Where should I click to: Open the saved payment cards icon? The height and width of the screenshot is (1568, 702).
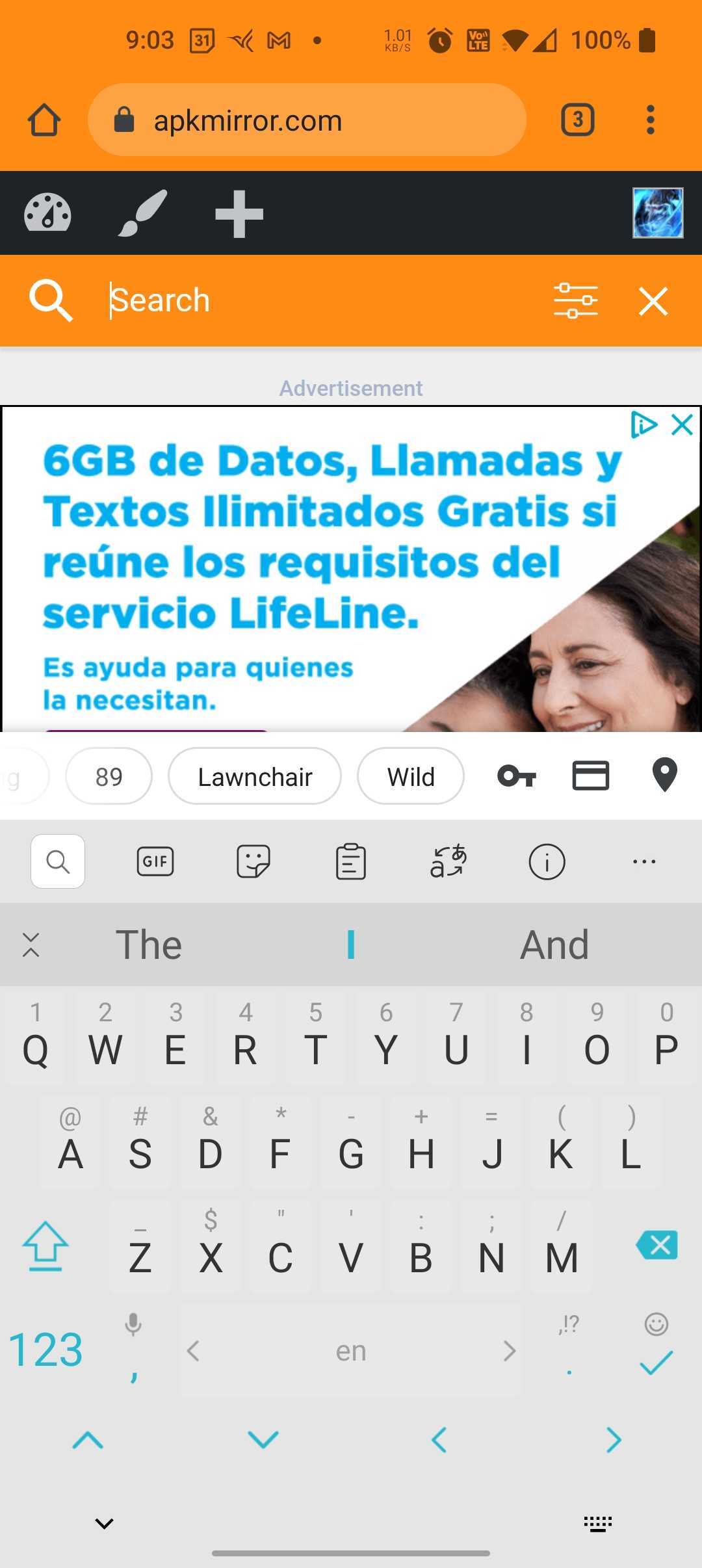tap(591, 776)
